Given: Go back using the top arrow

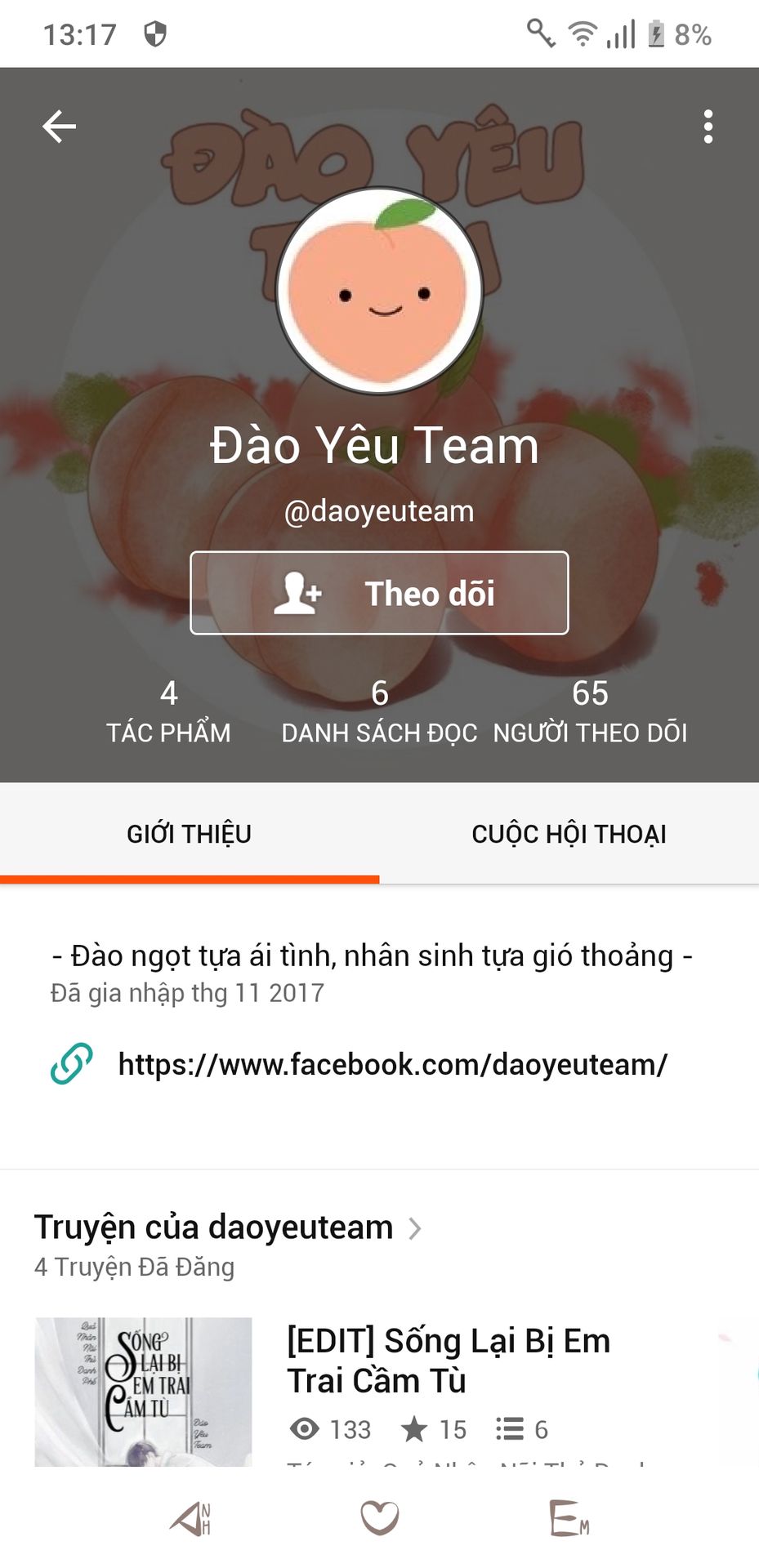Looking at the screenshot, I should pos(59,127).
